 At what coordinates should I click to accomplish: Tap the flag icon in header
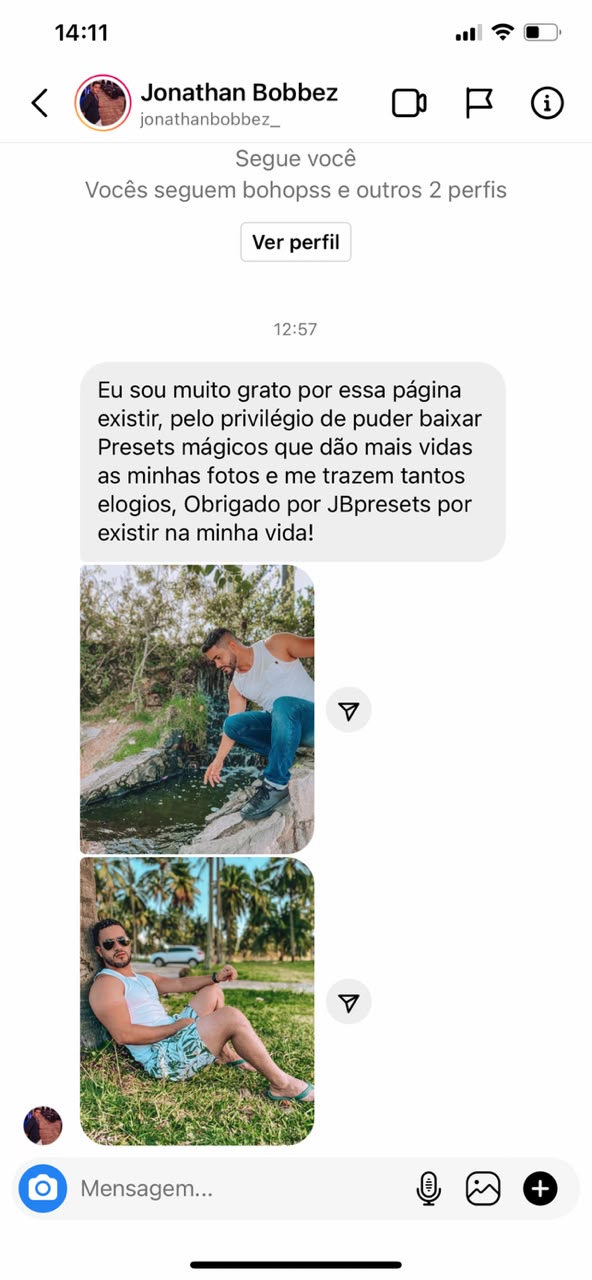pos(479,103)
